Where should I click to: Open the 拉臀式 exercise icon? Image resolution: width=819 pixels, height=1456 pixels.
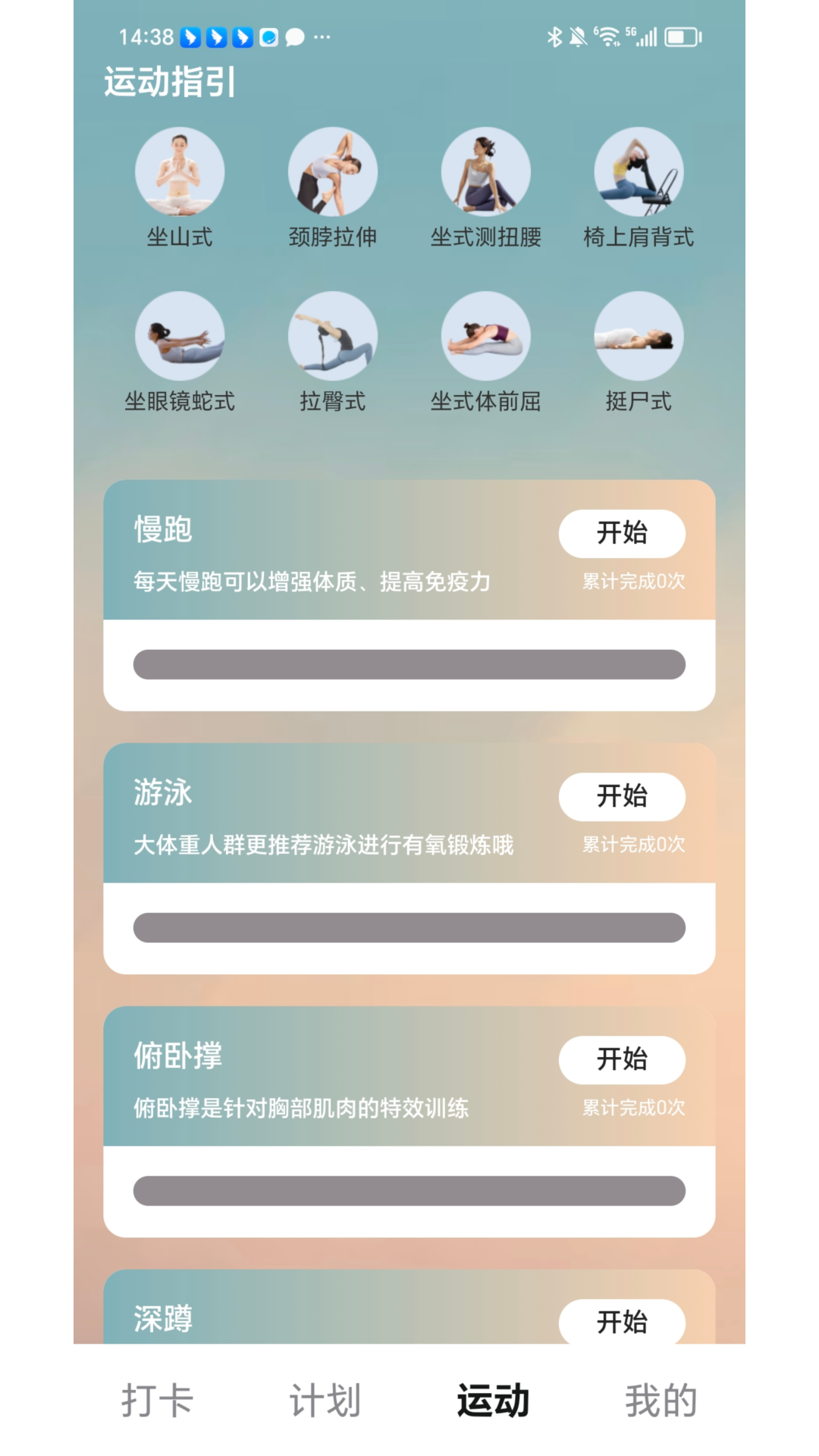332,336
